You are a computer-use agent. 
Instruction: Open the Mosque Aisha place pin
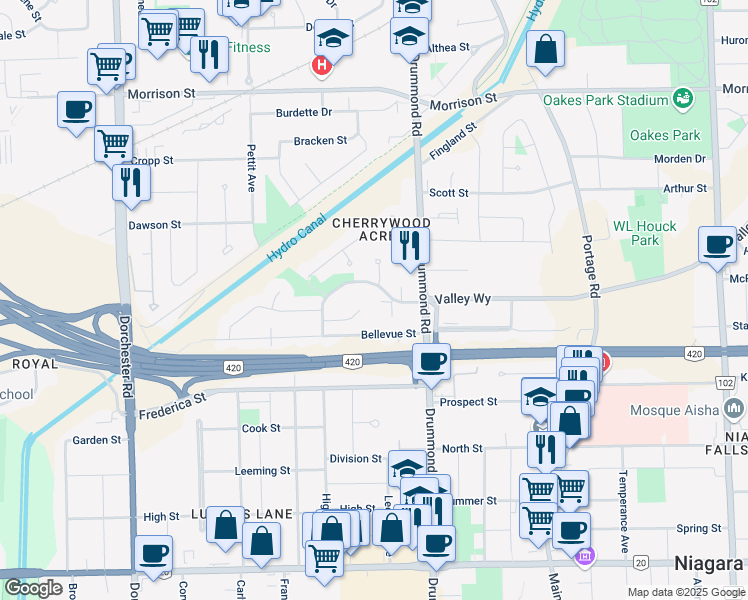click(x=734, y=410)
